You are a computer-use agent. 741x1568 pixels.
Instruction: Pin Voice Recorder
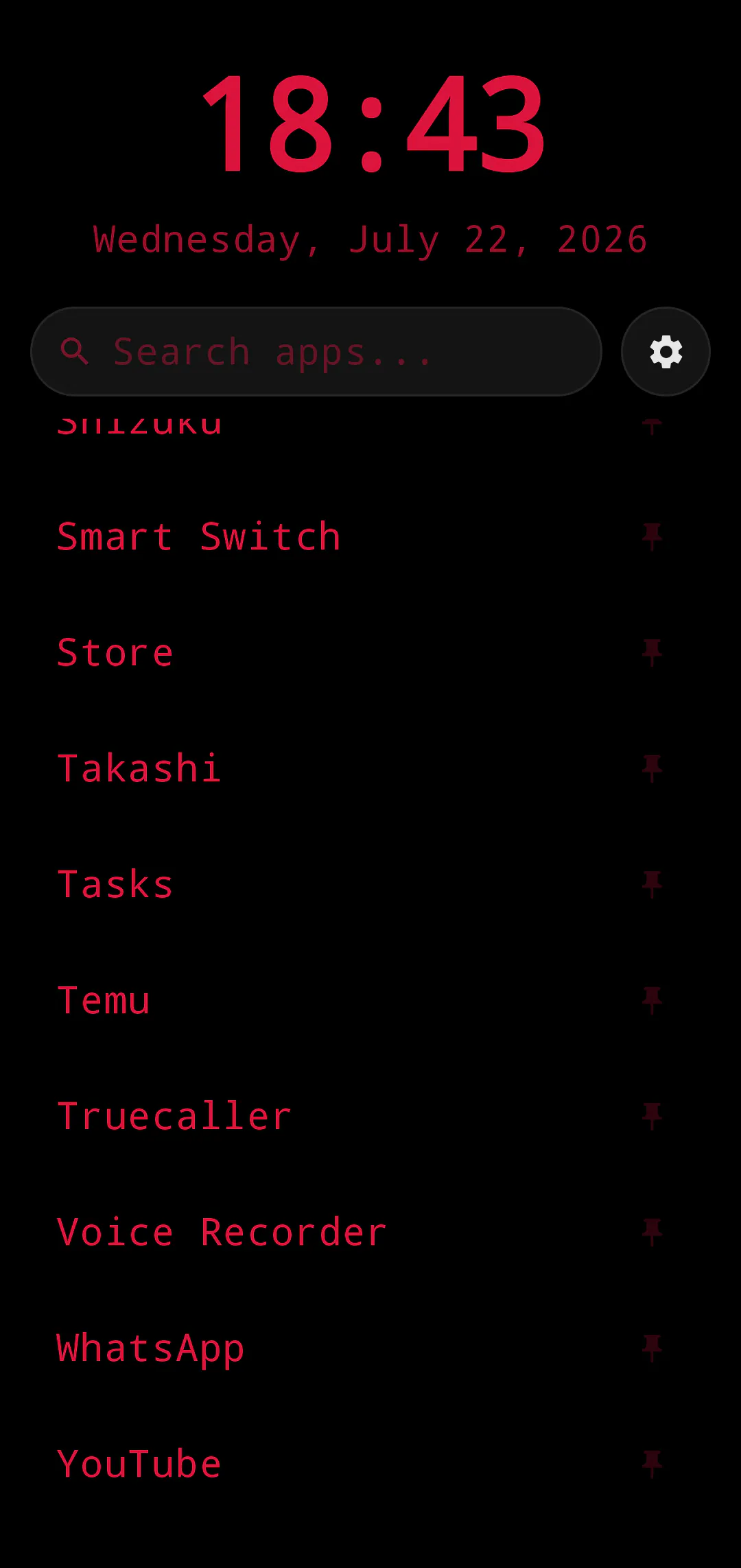(x=652, y=1232)
